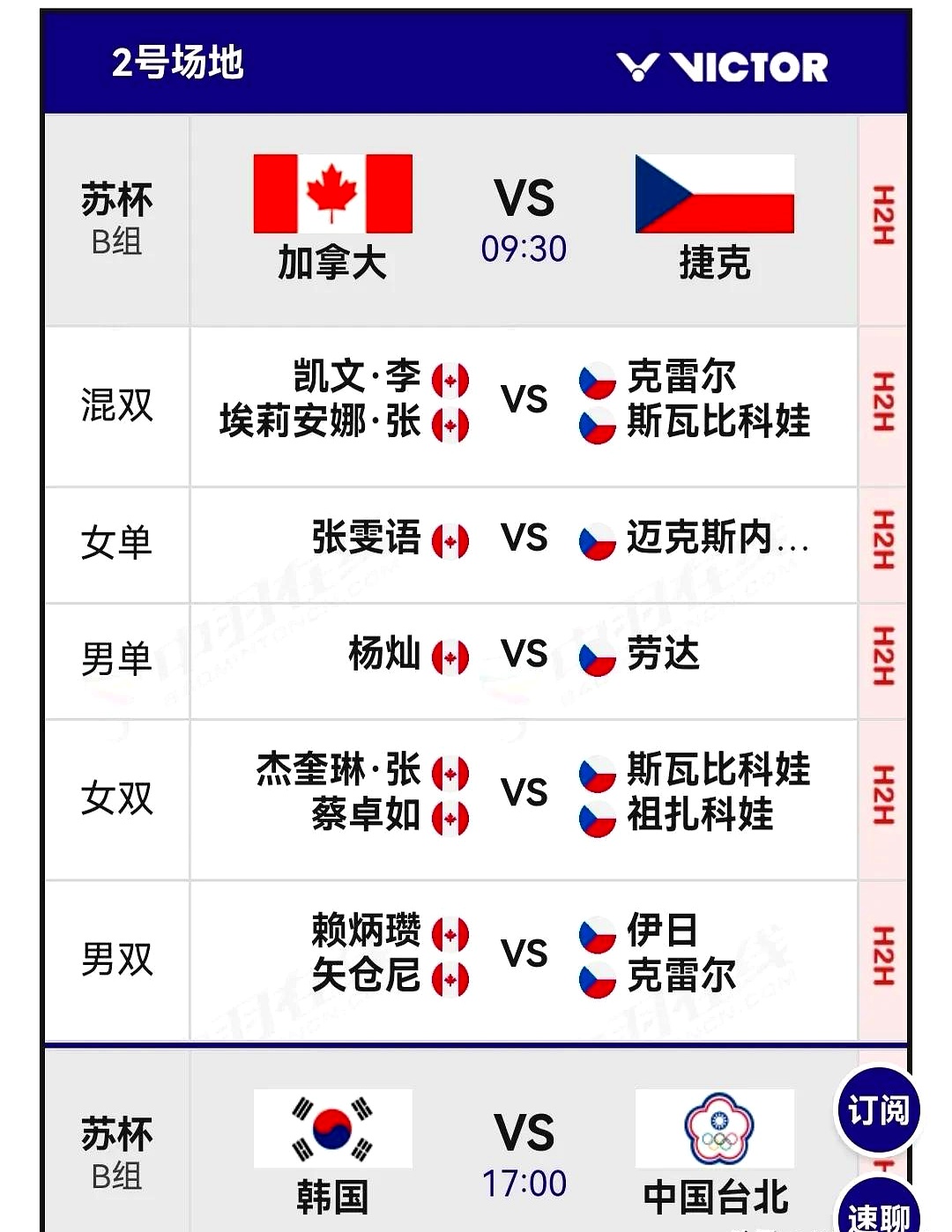Show H2H for 杨灿 vs 劳达

(x=883, y=657)
